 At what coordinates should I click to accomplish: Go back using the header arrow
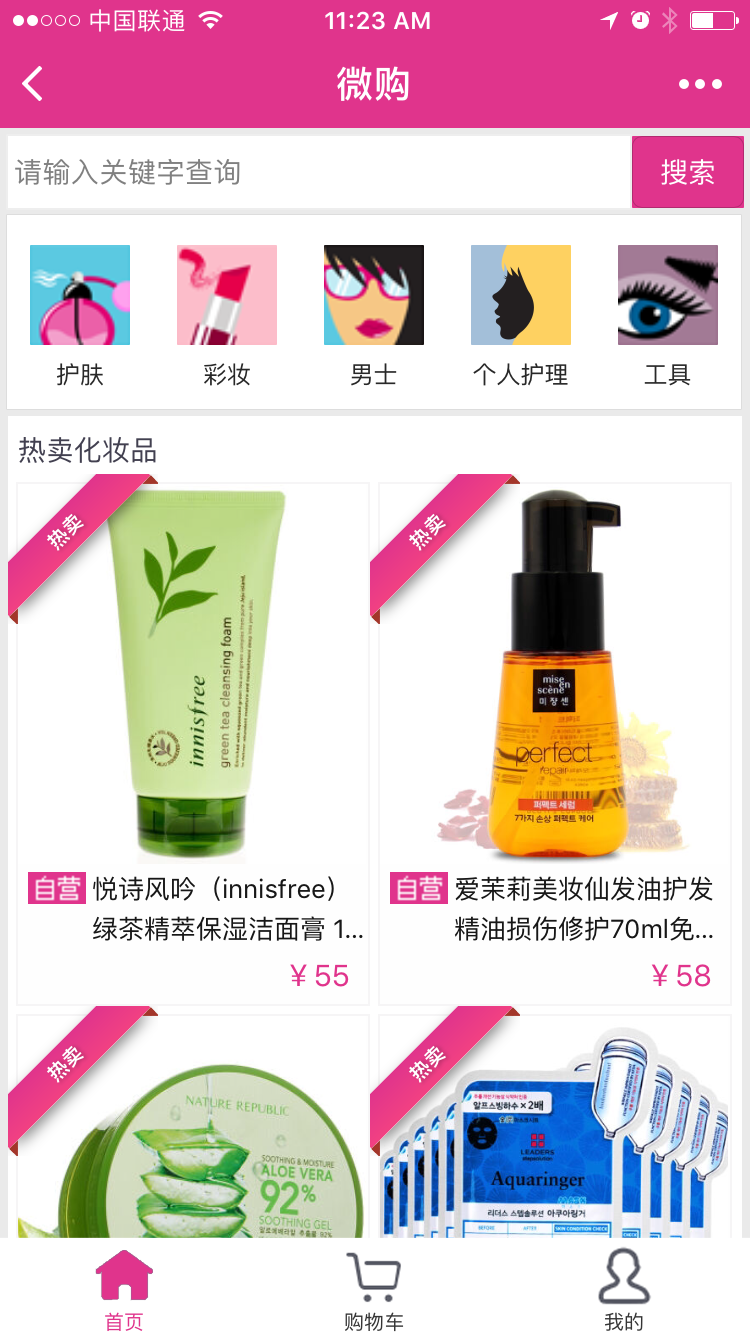click(33, 84)
